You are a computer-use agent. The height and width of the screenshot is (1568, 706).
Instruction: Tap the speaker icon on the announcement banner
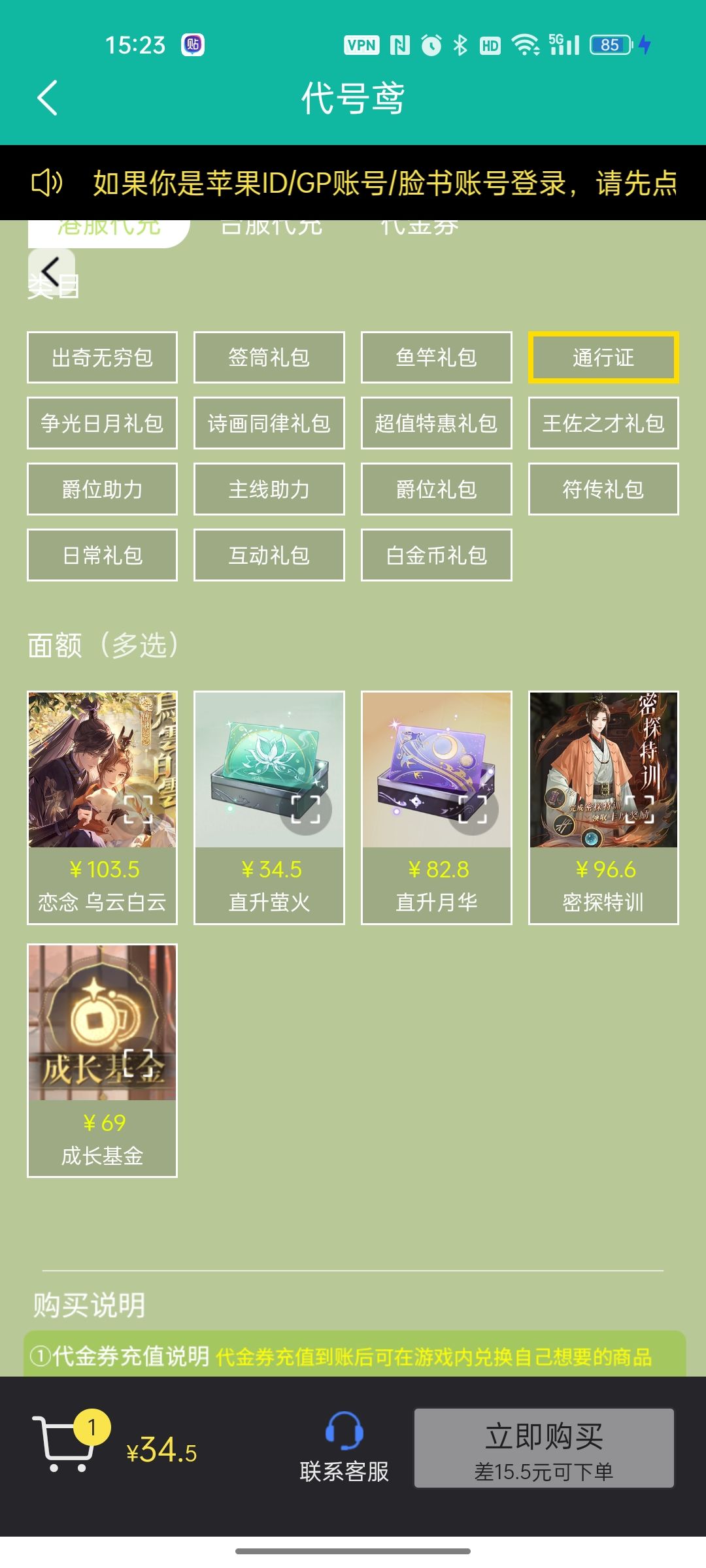(47, 184)
